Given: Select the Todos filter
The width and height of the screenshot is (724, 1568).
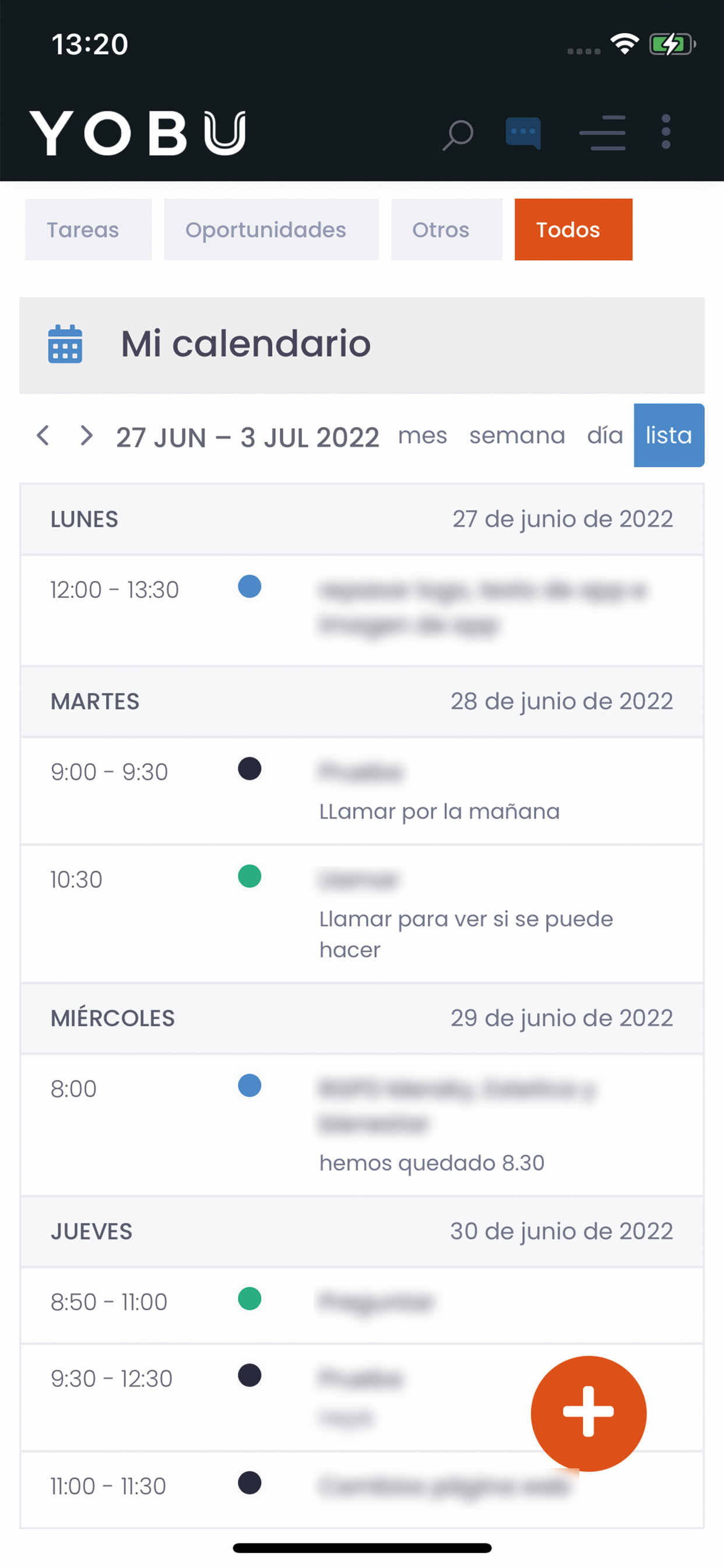Looking at the screenshot, I should (x=573, y=229).
